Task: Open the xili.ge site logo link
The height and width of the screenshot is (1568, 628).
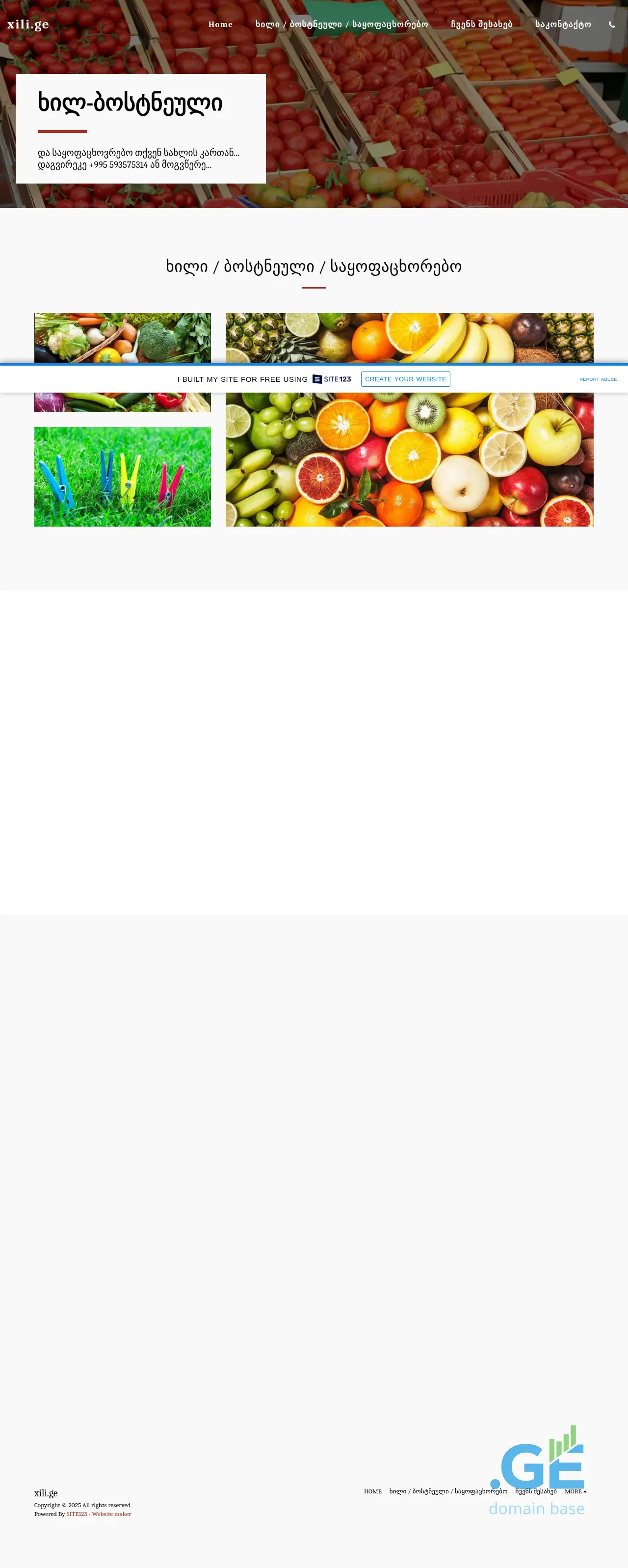Action: [x=28, y=25]
